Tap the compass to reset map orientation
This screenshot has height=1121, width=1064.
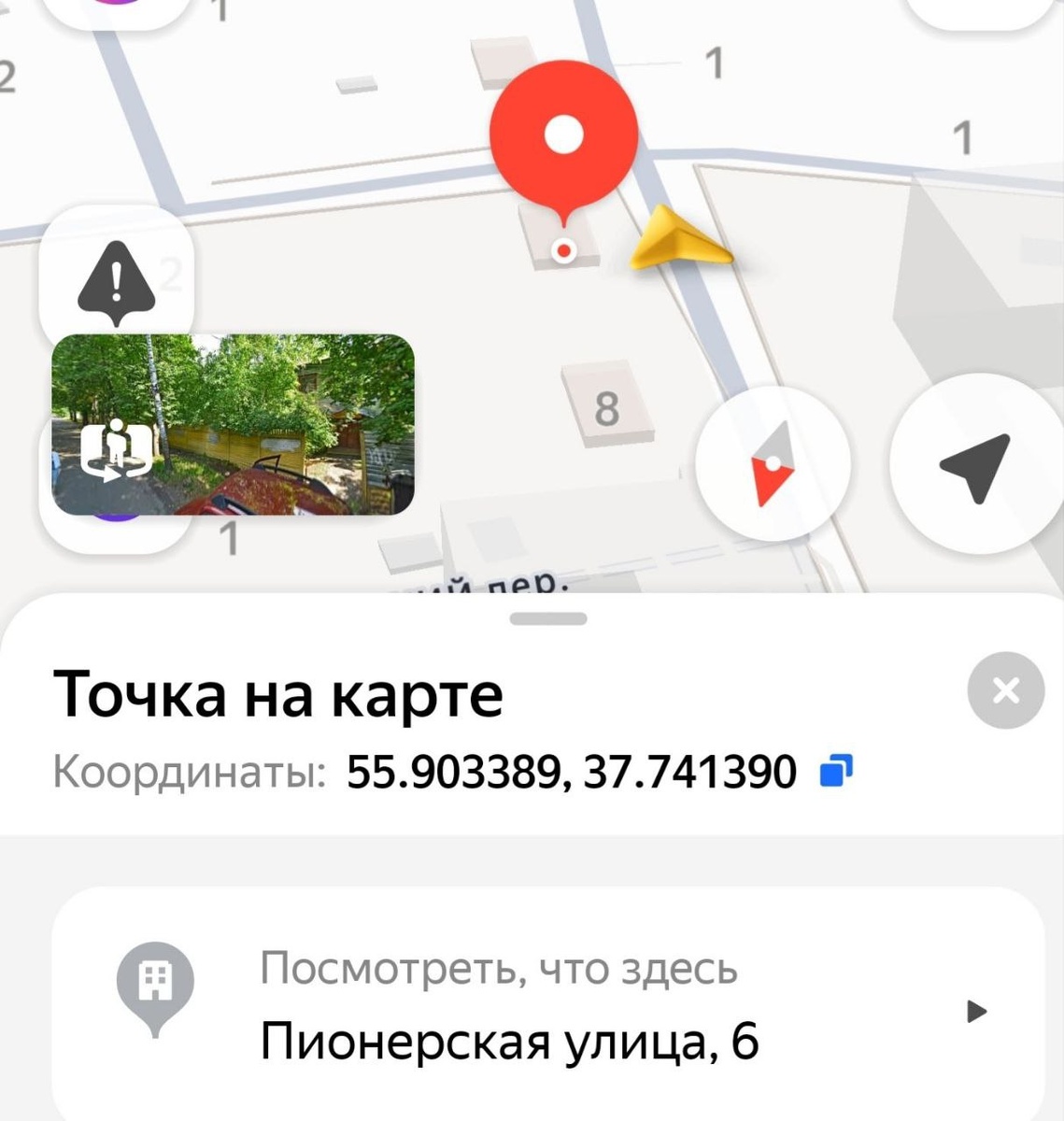(773, 463)
